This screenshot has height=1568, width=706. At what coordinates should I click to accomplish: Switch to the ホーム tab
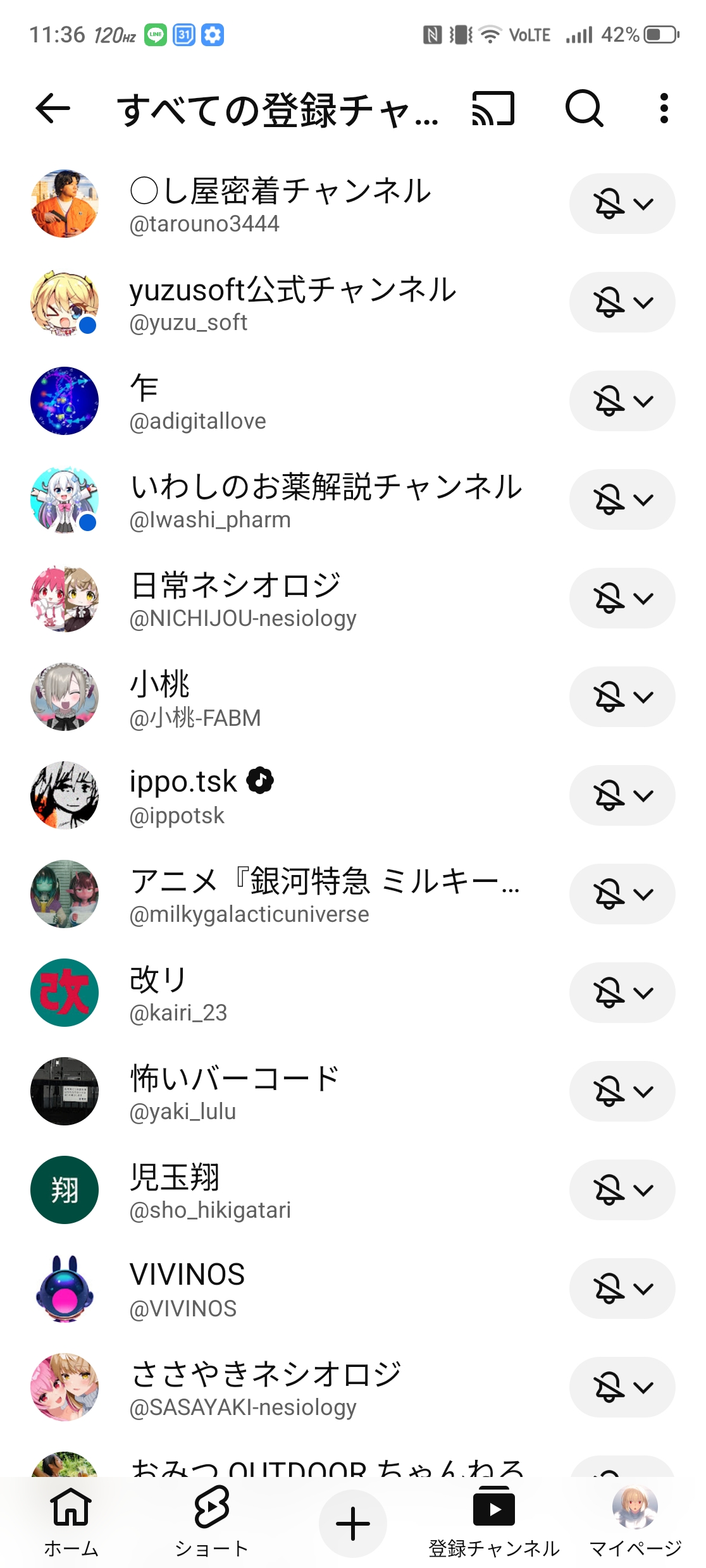(71, 1521)
